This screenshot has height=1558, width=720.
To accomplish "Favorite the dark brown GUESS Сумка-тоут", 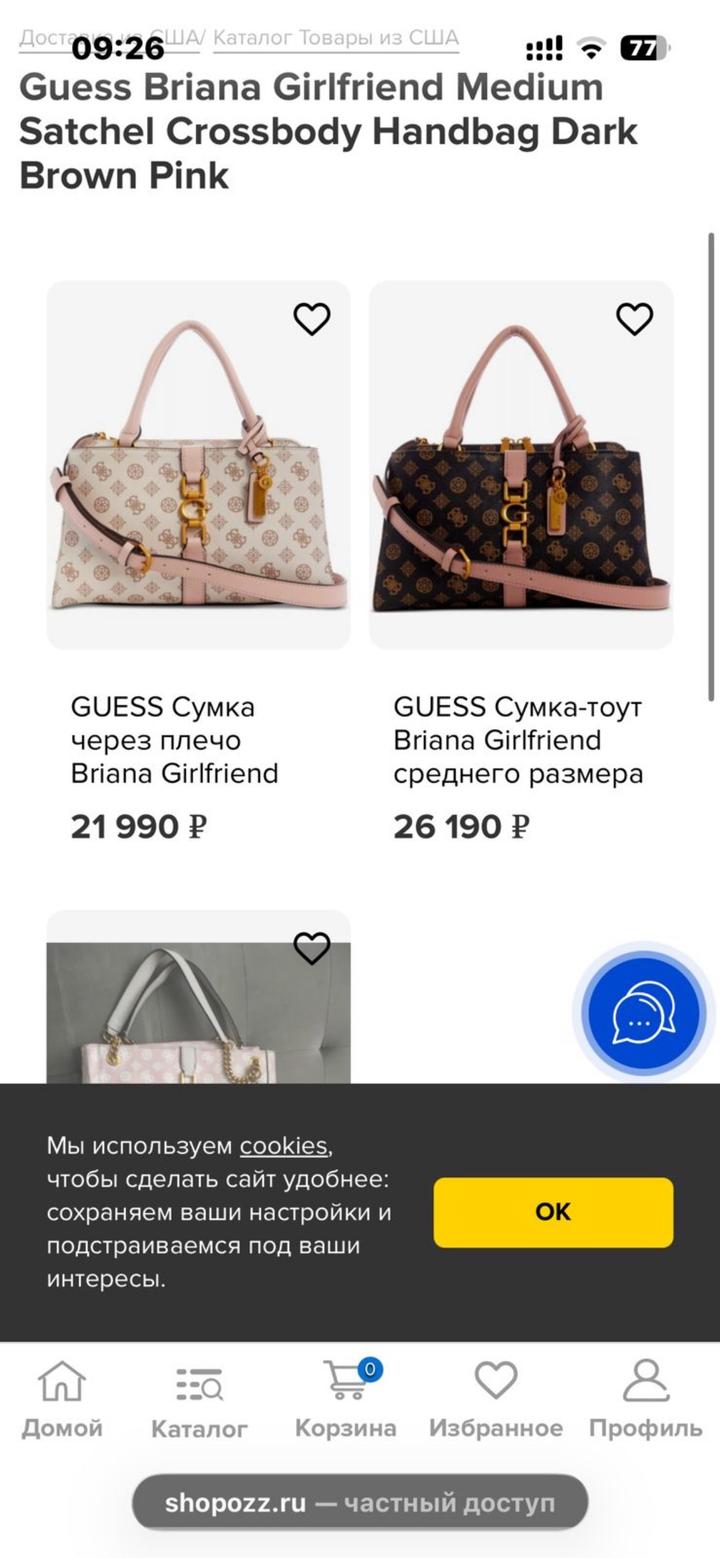I will coord(634,319).
